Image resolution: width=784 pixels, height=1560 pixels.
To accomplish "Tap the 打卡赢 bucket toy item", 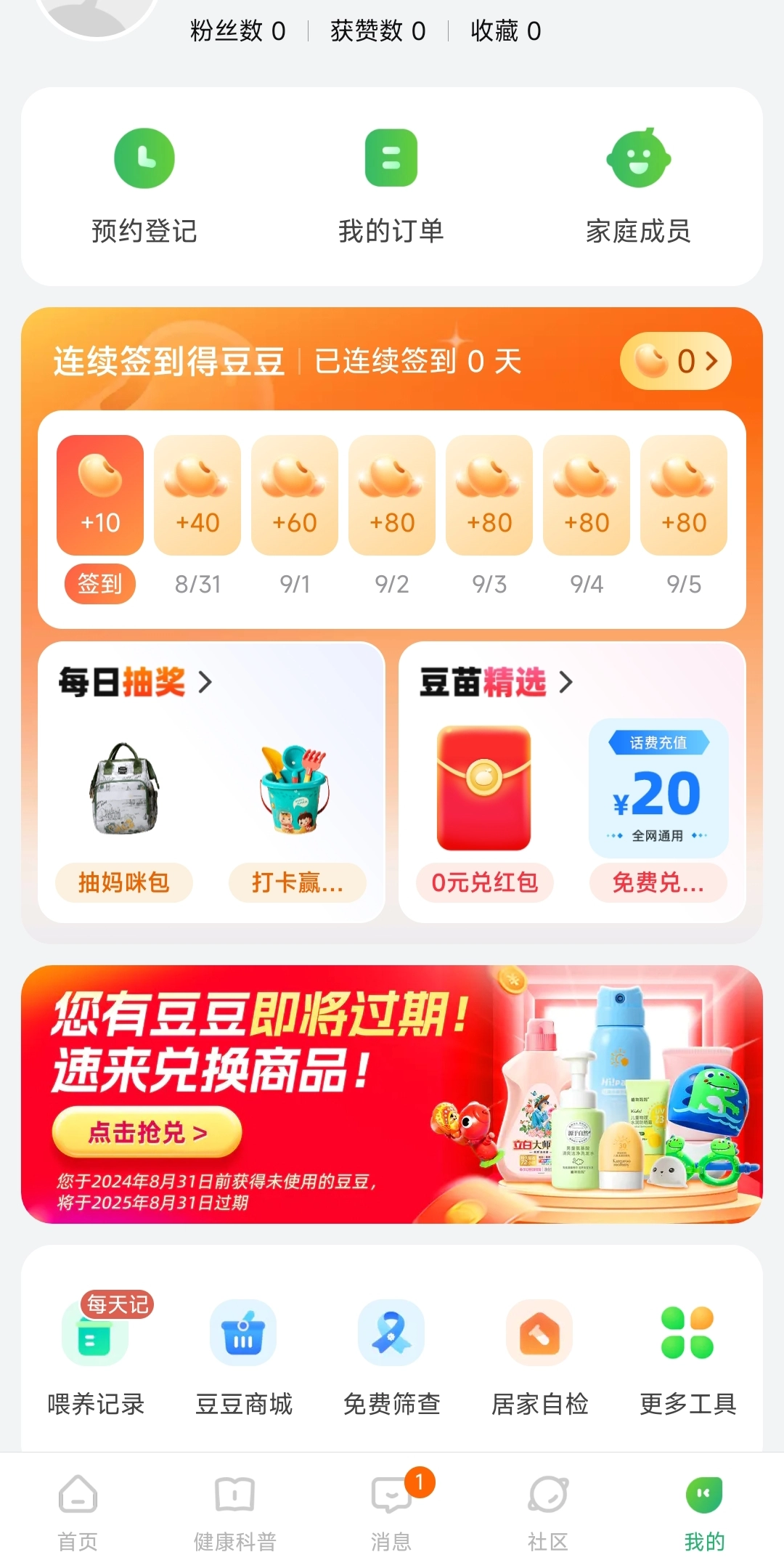I will pyautogui.click(x=298, y=821).
